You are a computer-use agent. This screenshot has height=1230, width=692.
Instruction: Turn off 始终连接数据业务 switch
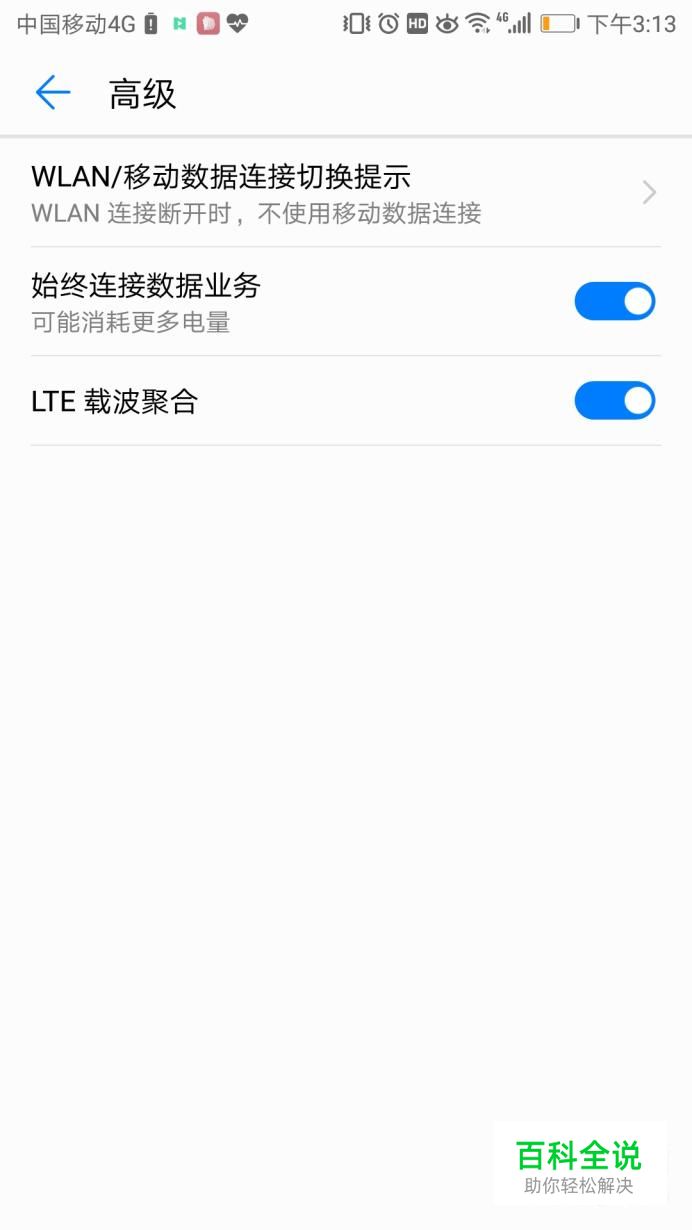[614, 301]
